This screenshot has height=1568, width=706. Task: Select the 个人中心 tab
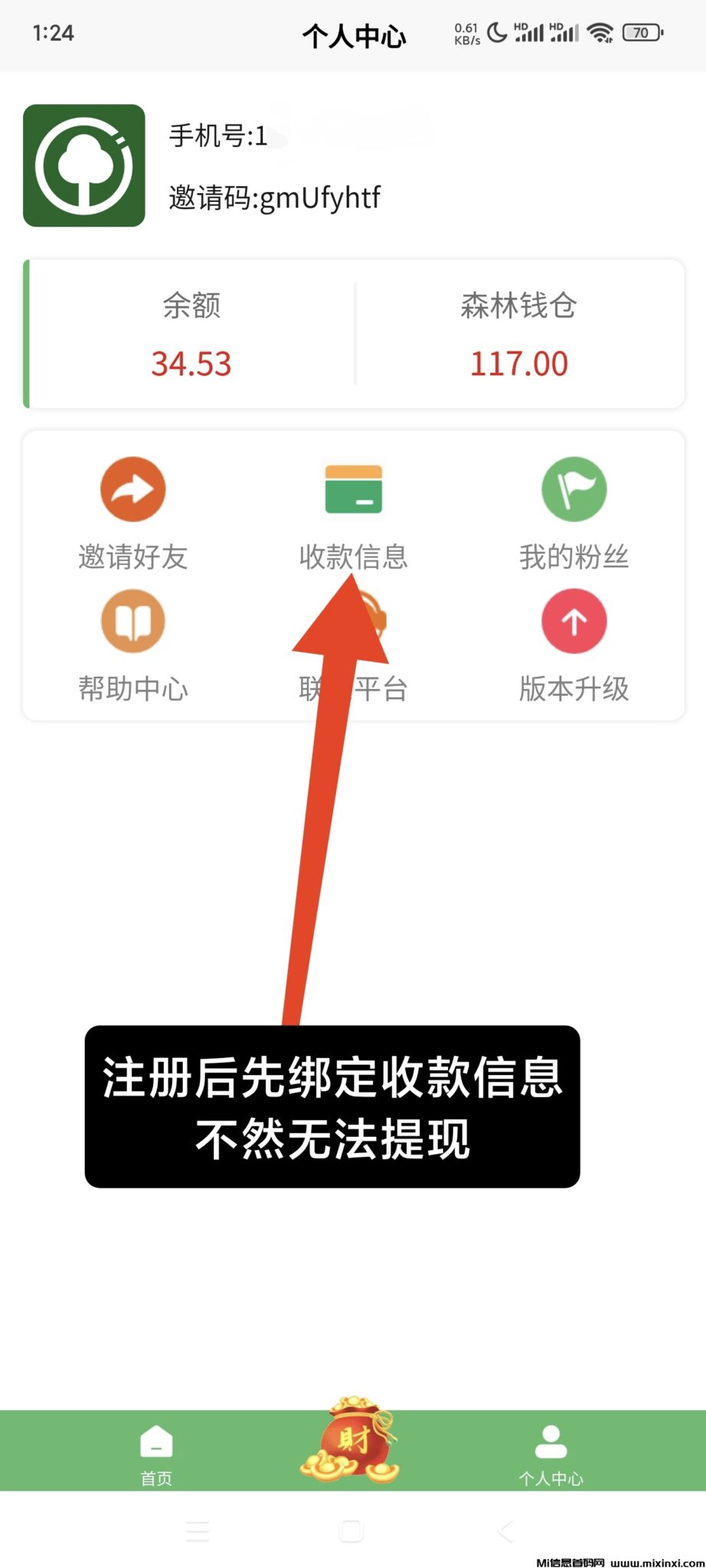coord(551,1454)
